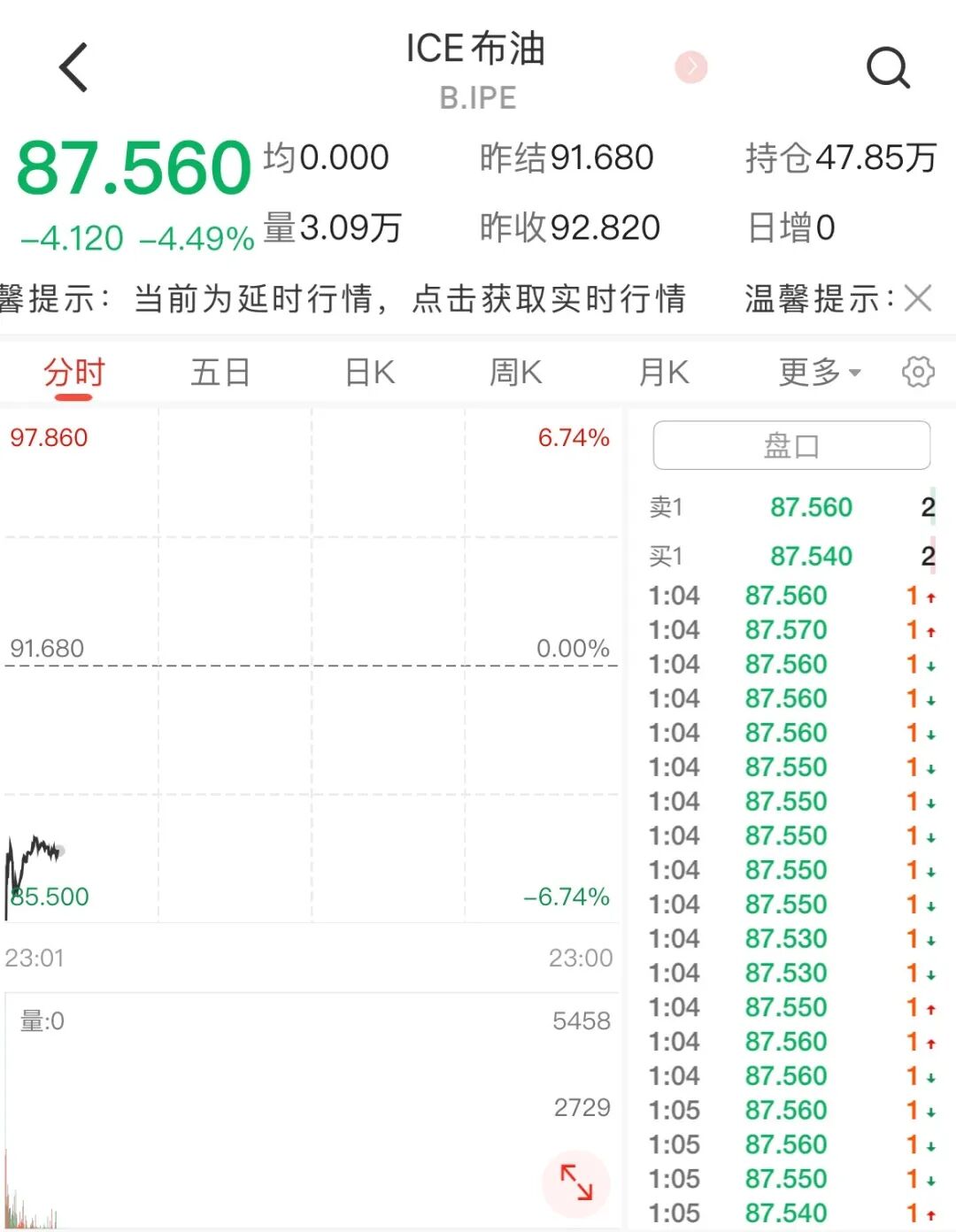Dismiss the 温馨提示 banner

coord(918,298)
